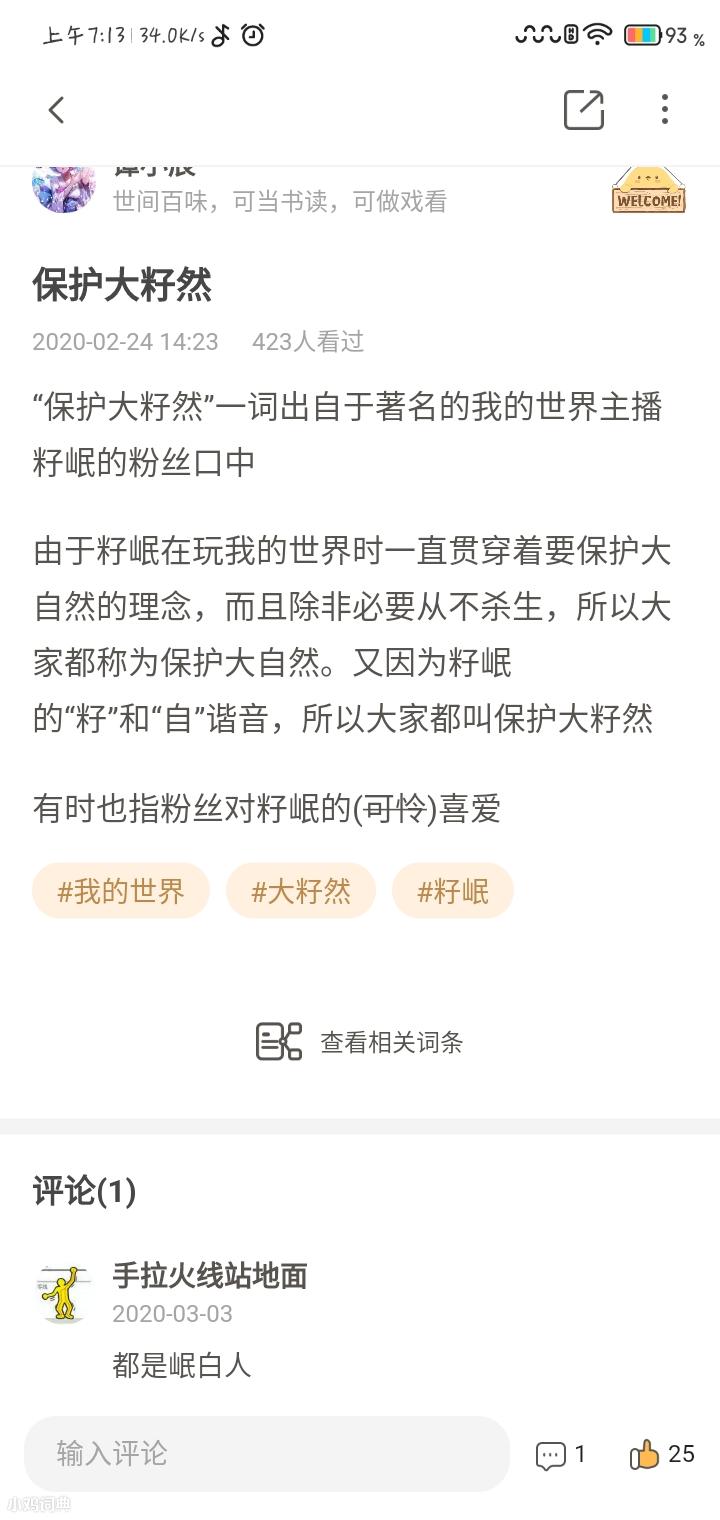
Task: Share this entry via the share icon
Action: coord(584,110)
